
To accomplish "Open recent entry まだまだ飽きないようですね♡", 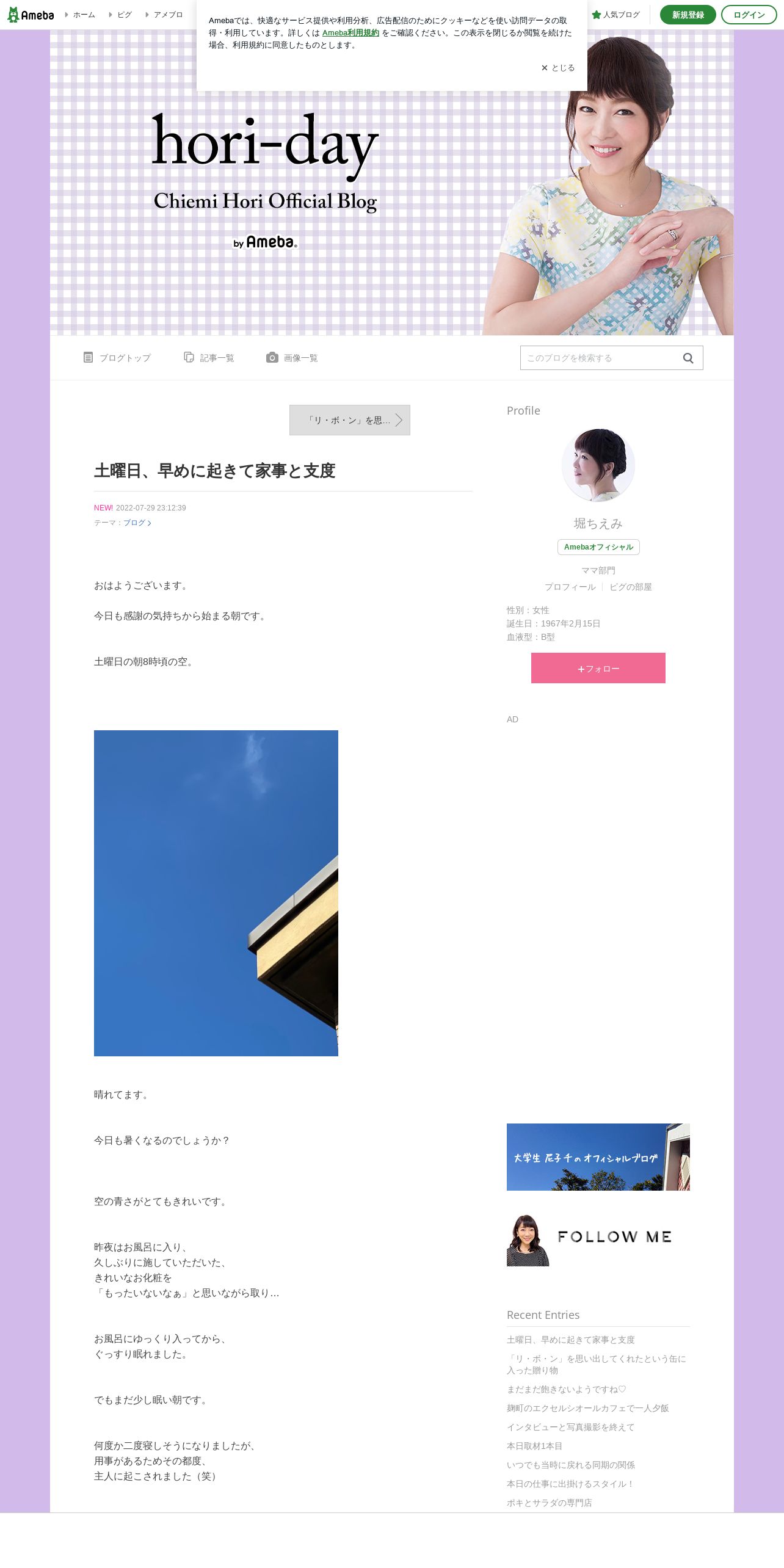I will pos(567,1389).
